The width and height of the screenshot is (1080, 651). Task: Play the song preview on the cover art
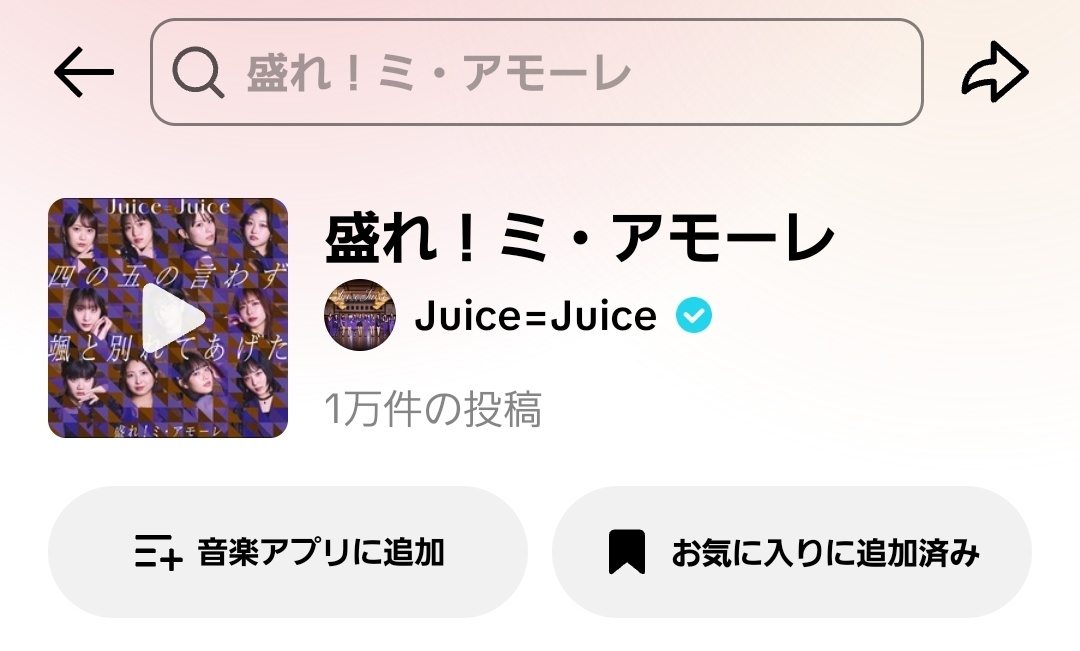168,318
